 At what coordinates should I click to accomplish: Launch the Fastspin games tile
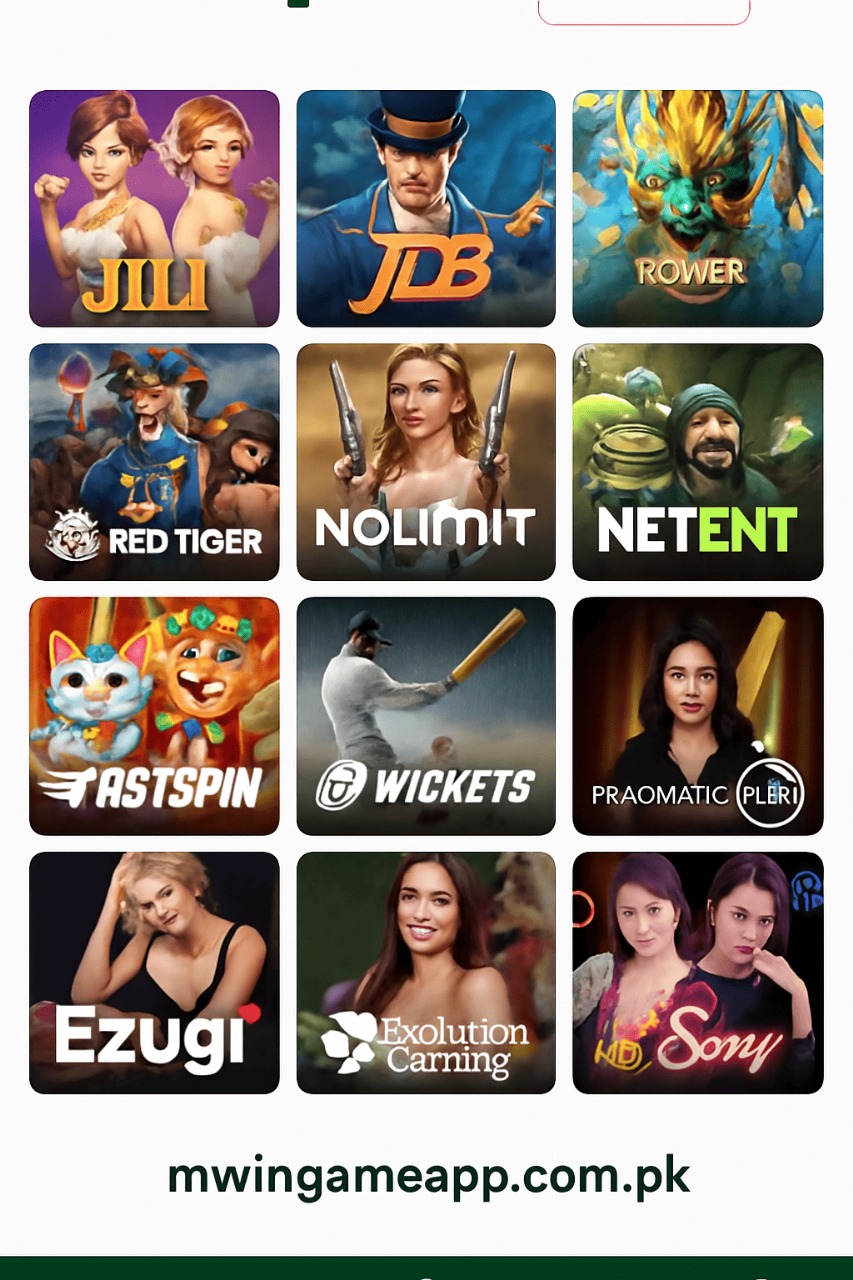pos(154,715)
